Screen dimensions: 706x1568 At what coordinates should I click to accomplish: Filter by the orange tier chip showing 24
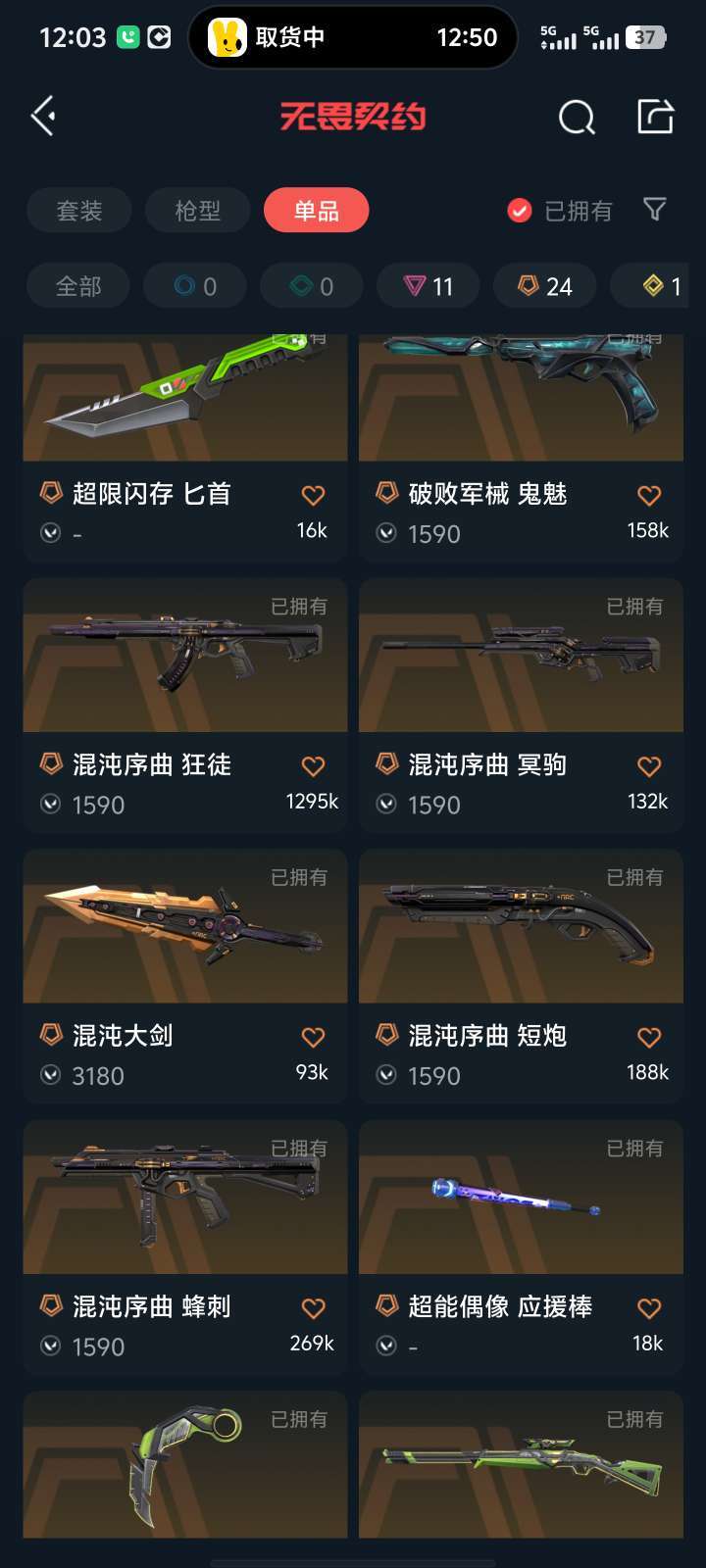point(545,286)
